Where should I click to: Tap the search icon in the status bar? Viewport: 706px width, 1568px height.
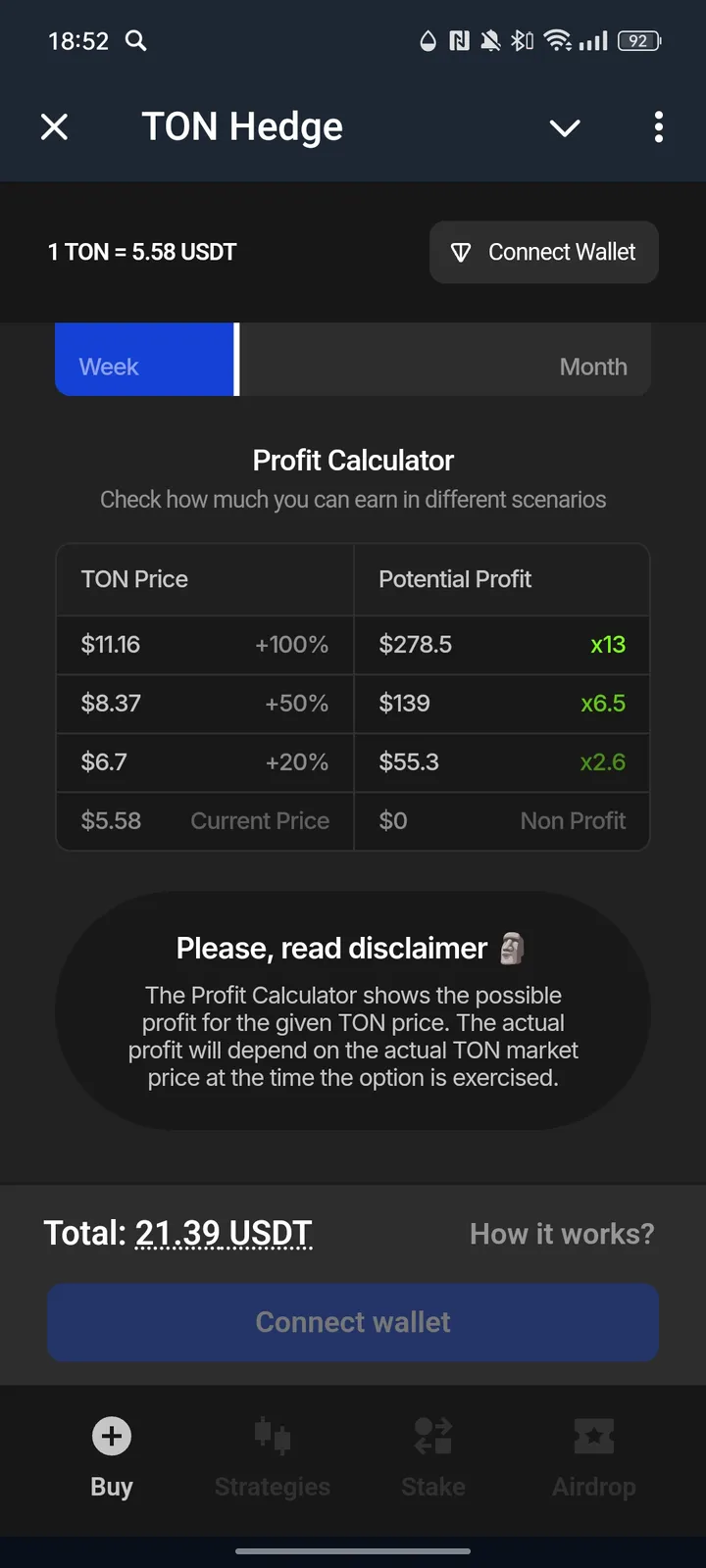pyautogui.click(x=136, y=41)
